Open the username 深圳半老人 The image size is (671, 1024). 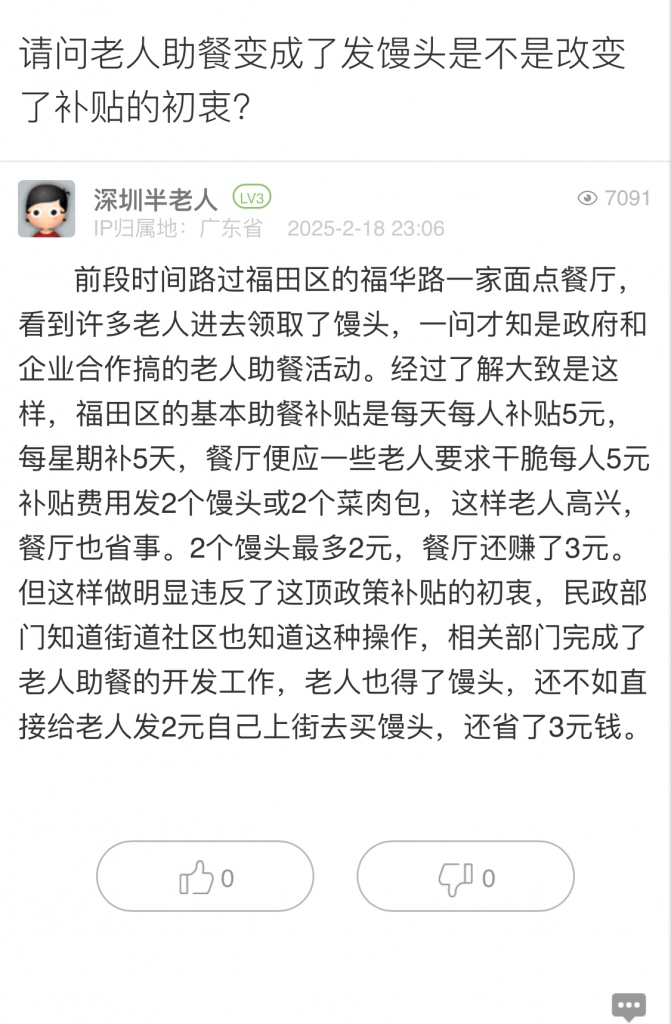point(155,198)
